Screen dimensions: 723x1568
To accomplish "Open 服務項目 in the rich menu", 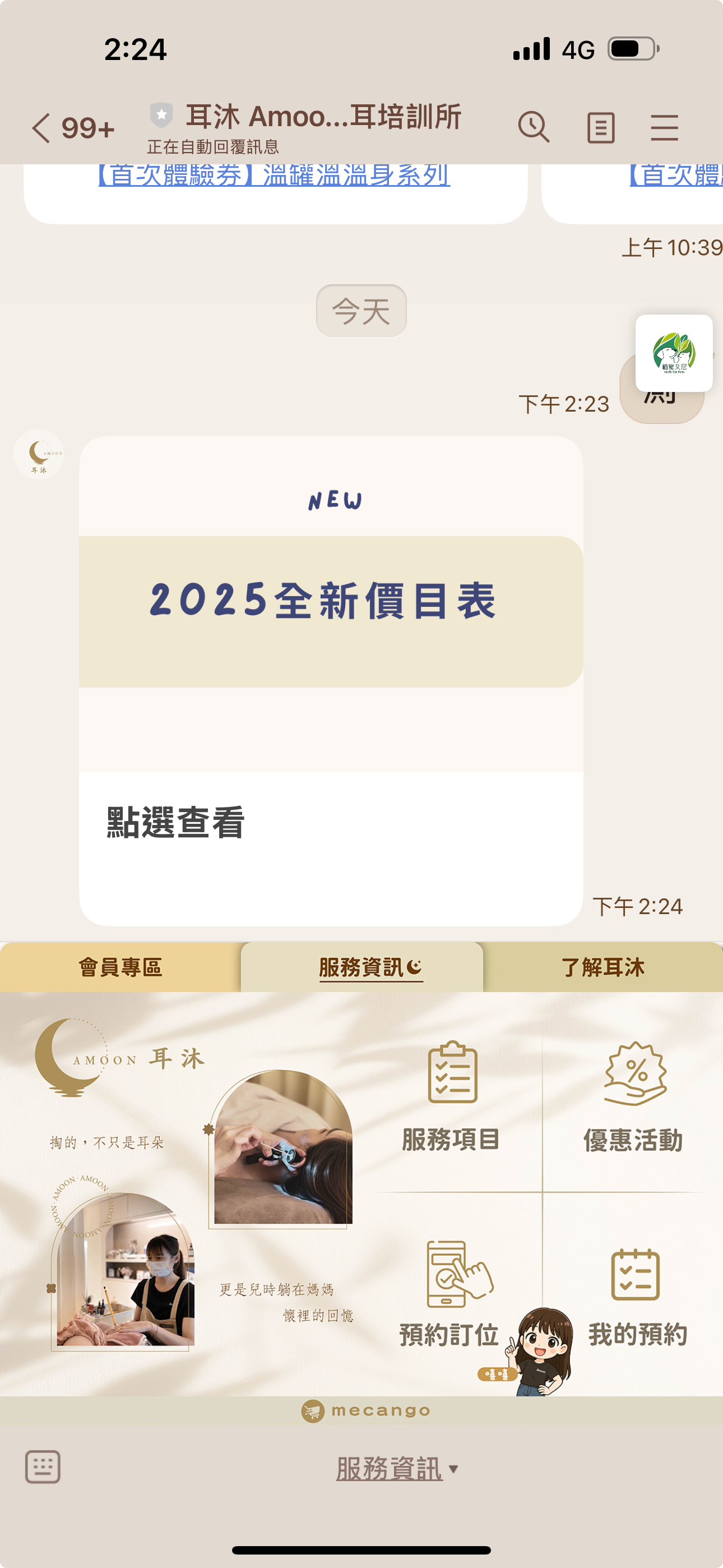I will [452, 1096].
